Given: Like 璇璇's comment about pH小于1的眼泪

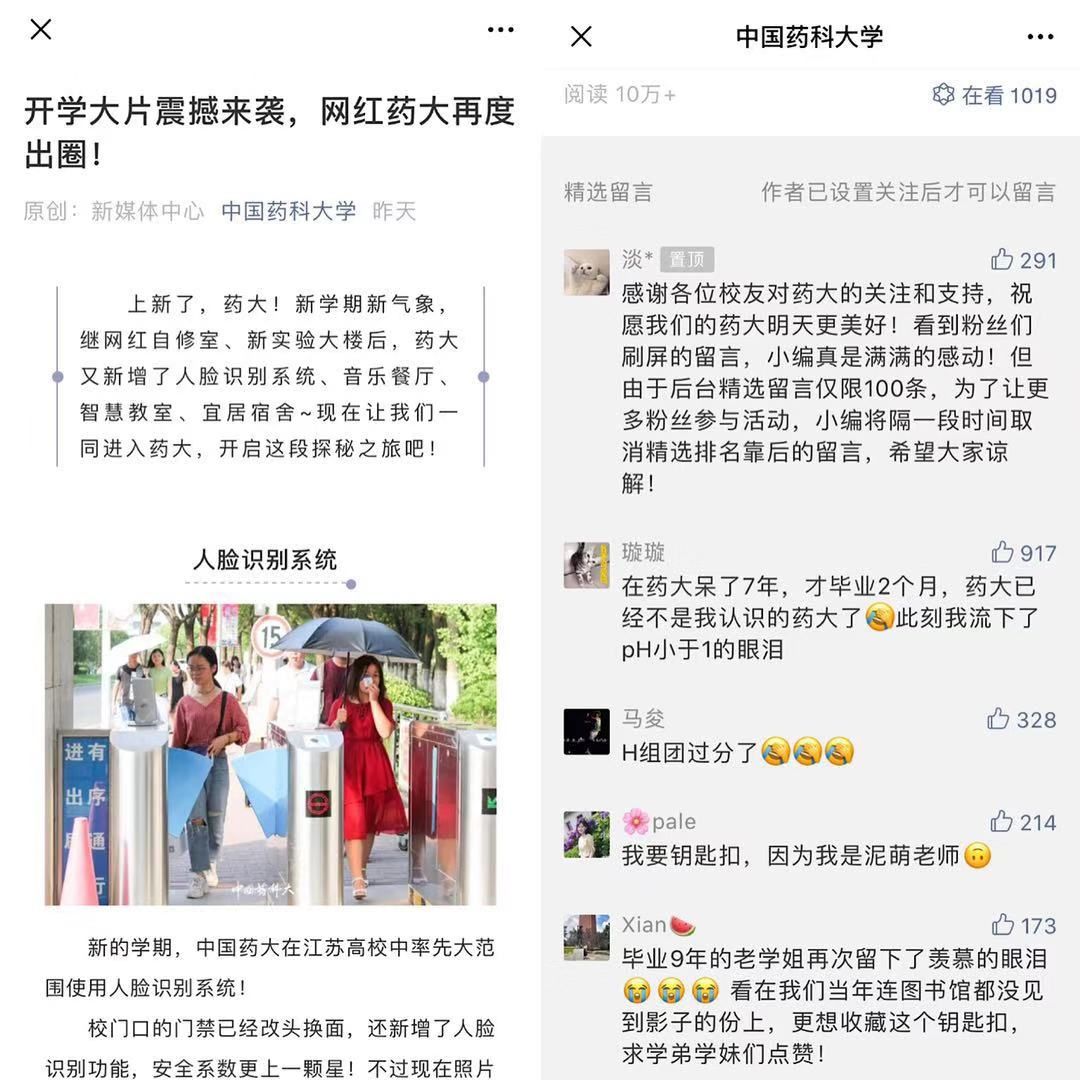Looking at the screenshot, I should [1003, 553].
